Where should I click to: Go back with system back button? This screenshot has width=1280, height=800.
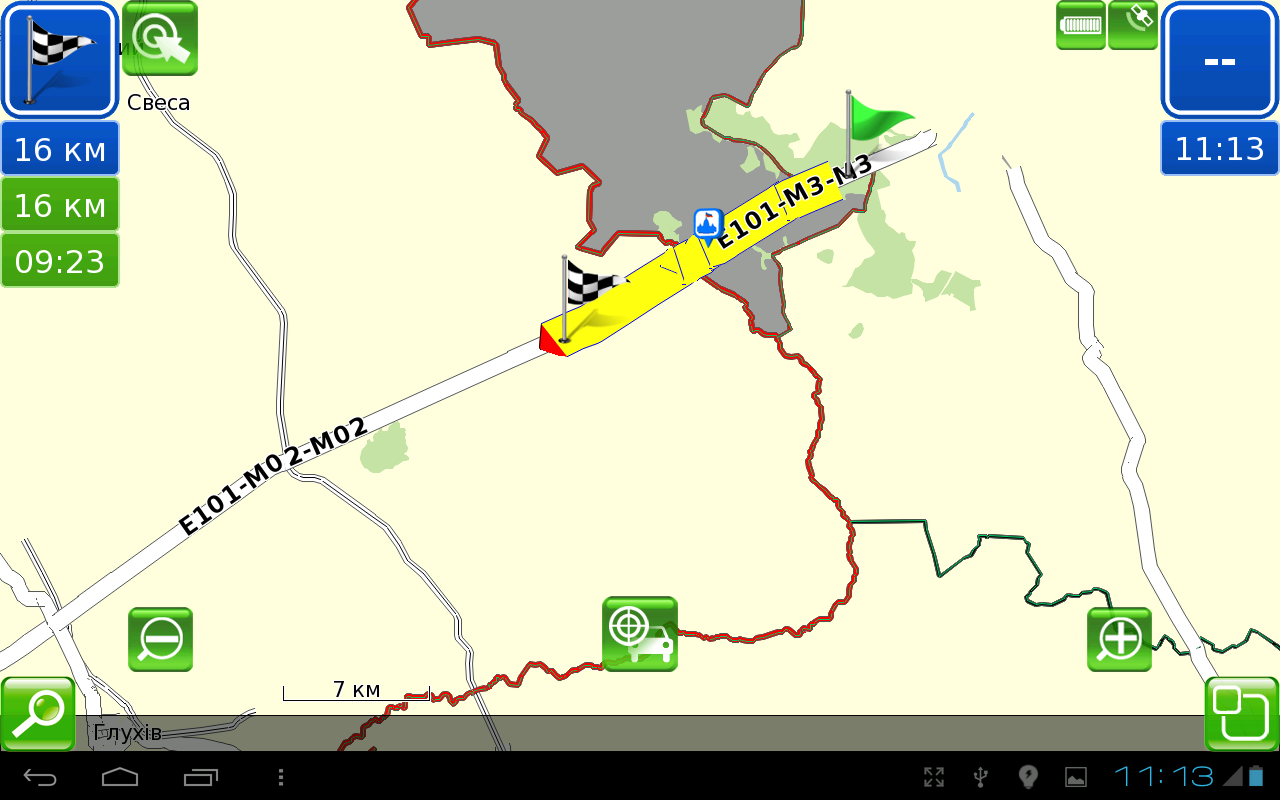click(41, 777)
